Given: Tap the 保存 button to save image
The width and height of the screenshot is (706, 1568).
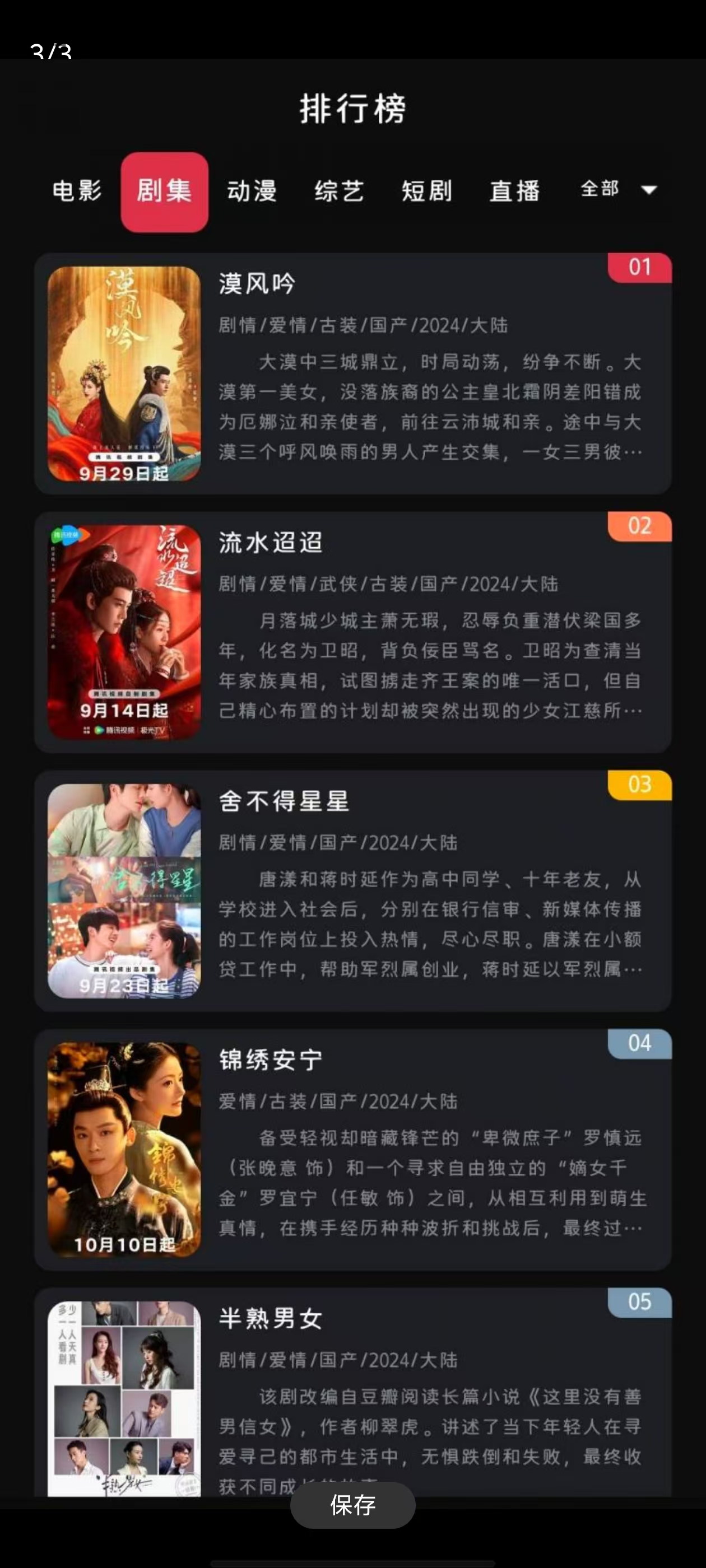Looking at the screenshot, I should [x=352, y=1505].
